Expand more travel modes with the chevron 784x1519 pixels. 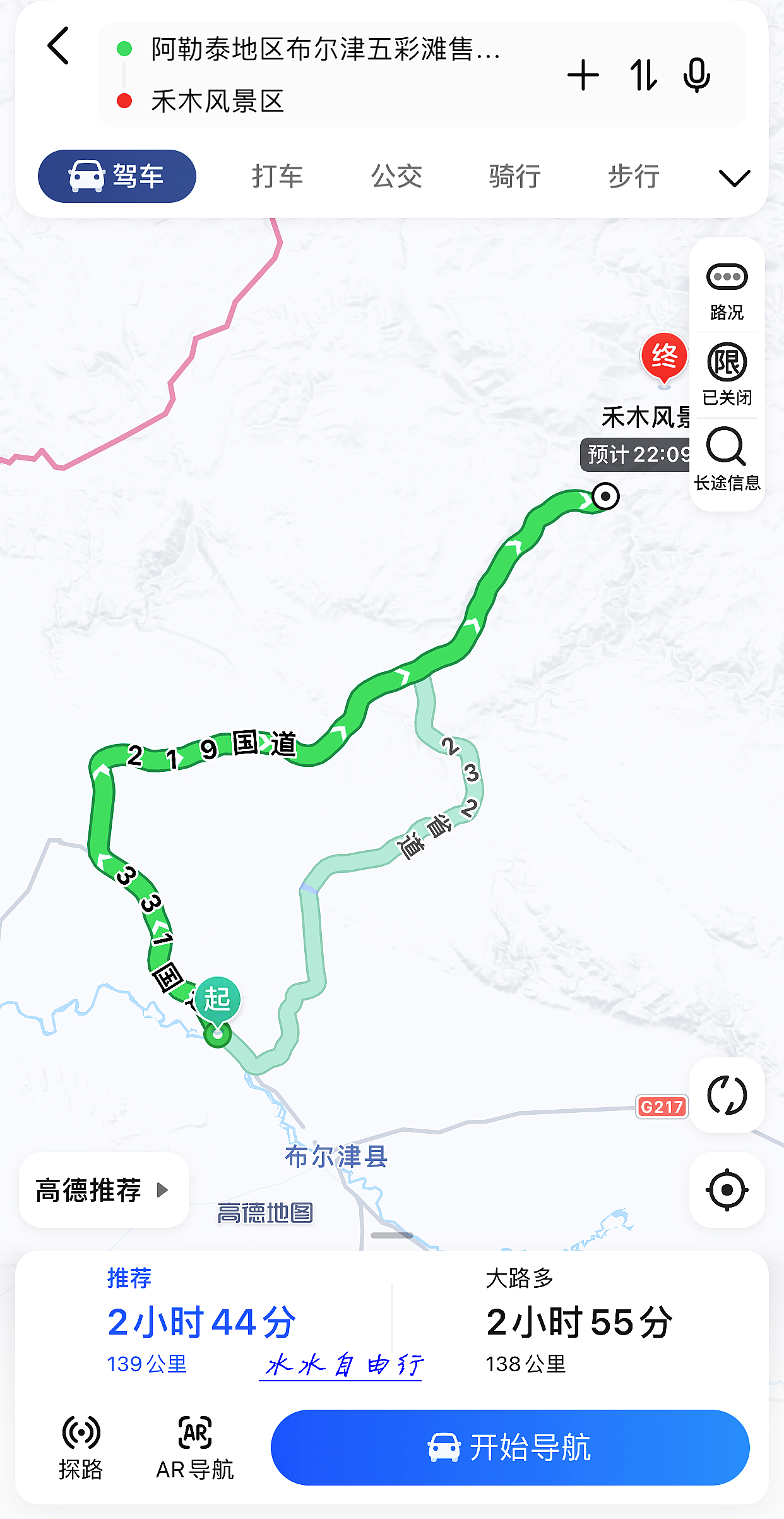coord(735,178)
